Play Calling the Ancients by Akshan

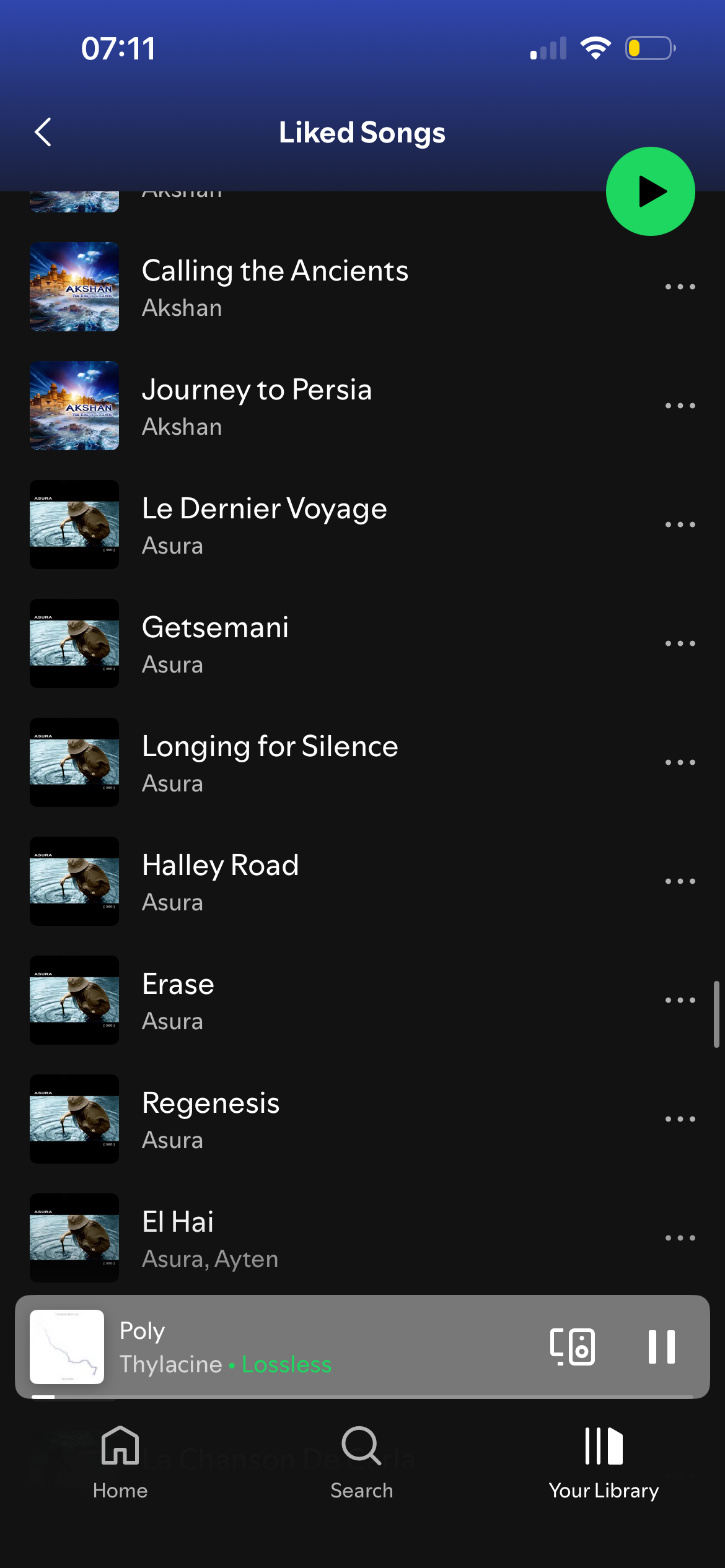tap(275, 287)
